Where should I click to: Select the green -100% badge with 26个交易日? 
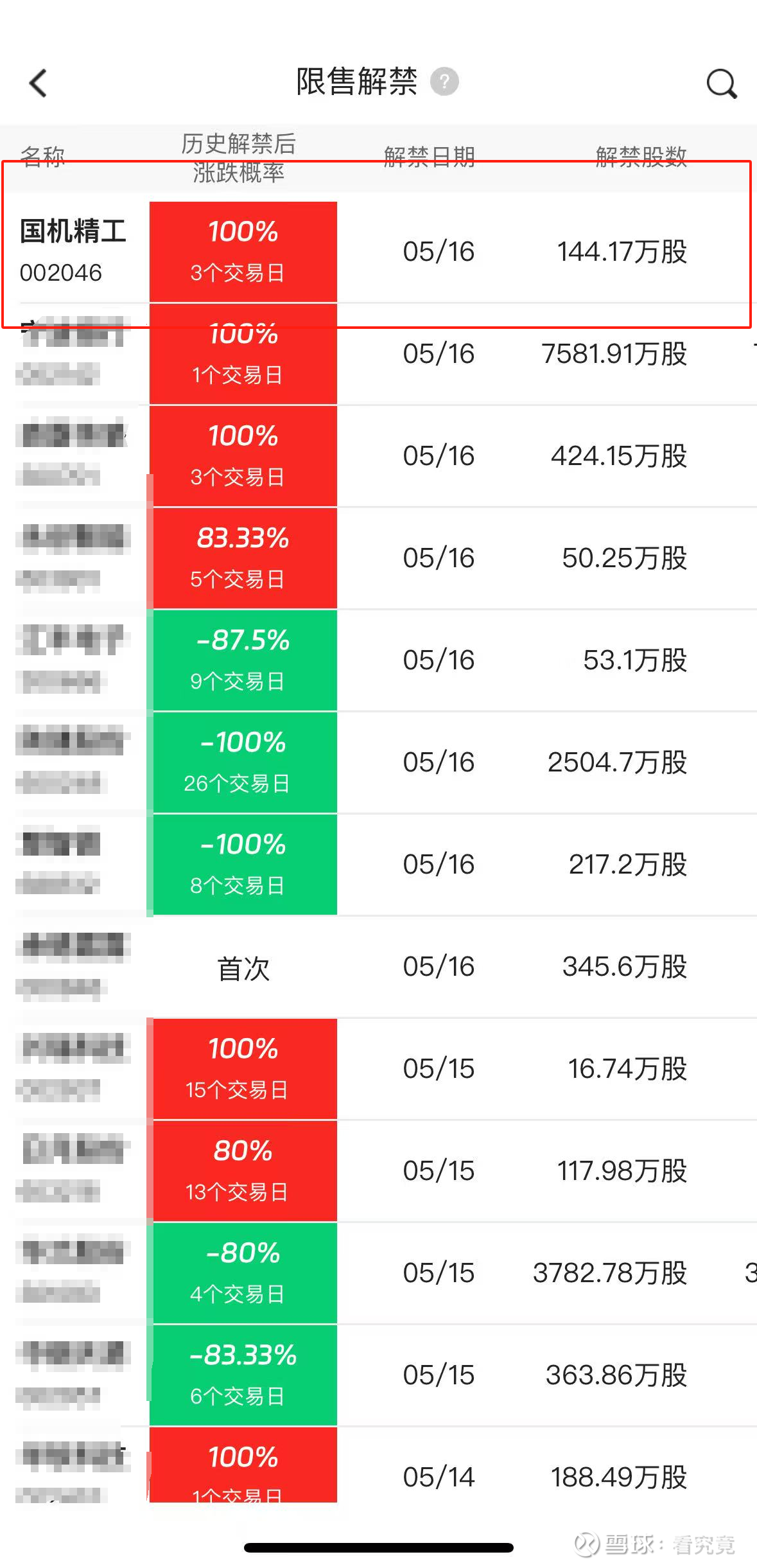[x=244, y=761]
